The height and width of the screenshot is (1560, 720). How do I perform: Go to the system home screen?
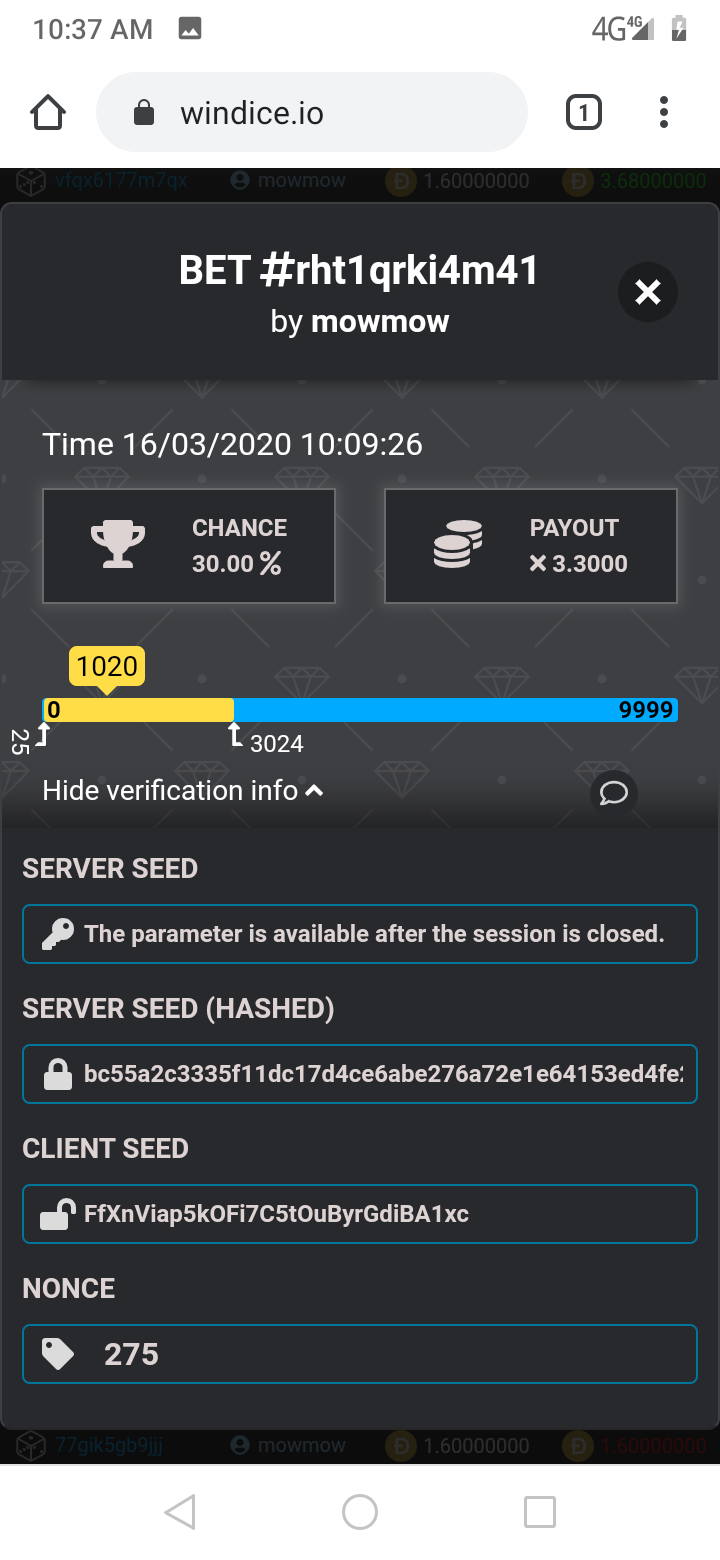360,1512
